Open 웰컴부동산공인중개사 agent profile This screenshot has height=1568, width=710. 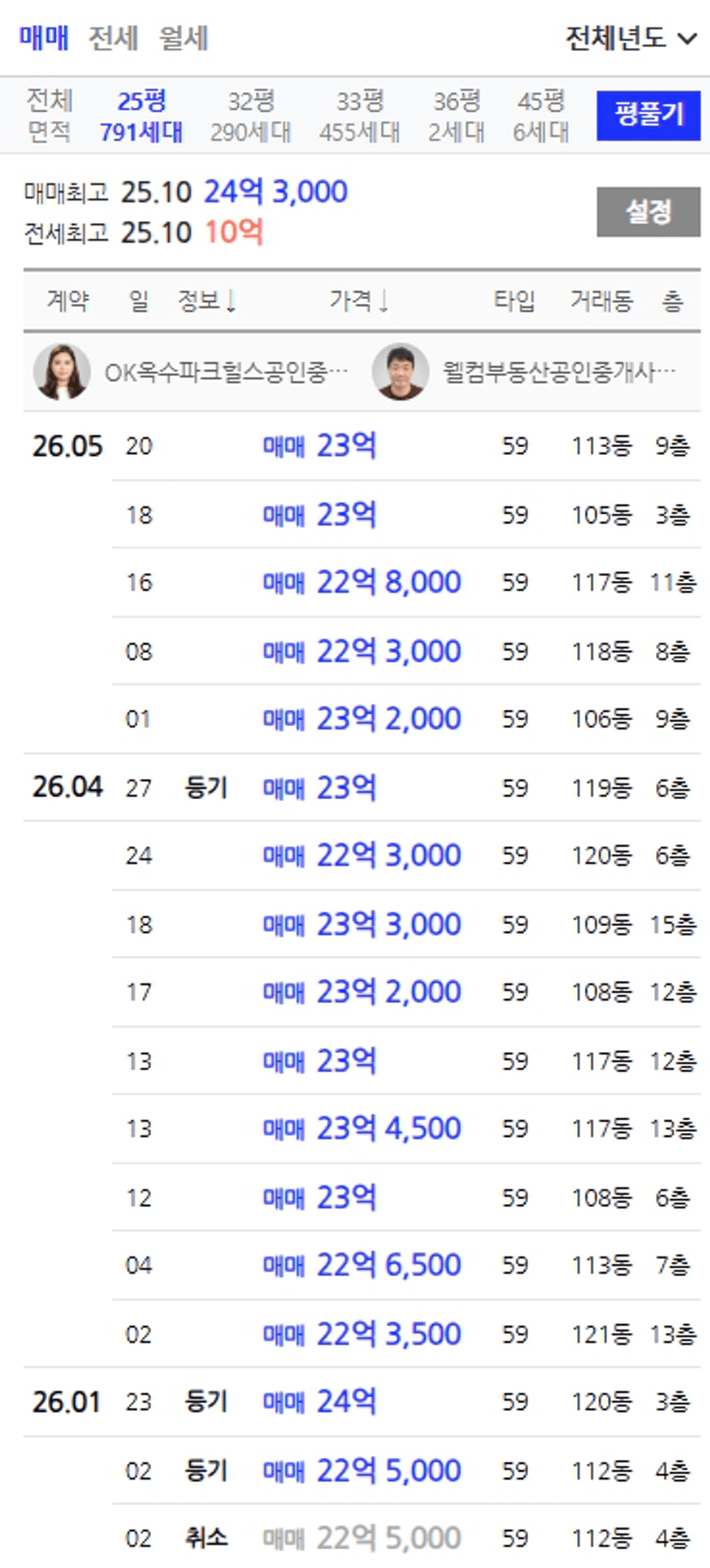[x=525, y=372]
